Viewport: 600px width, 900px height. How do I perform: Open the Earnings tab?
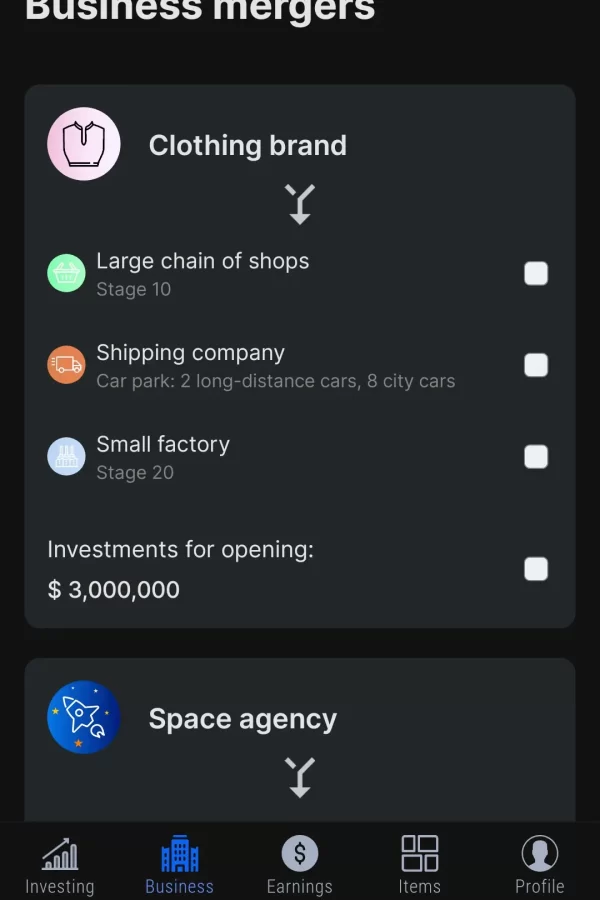point(299,865)
